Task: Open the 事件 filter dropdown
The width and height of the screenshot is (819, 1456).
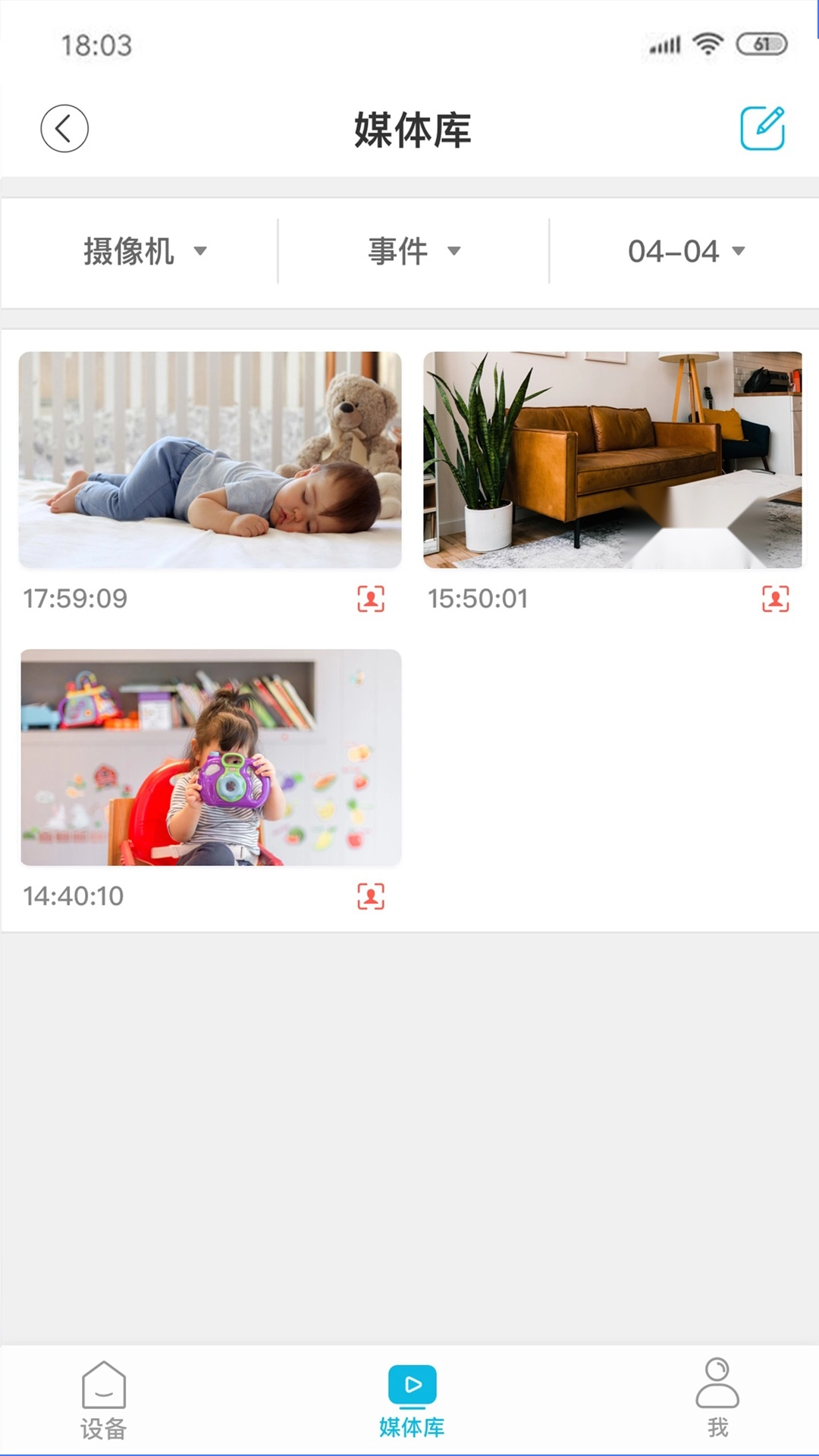Action: (414, 252)
